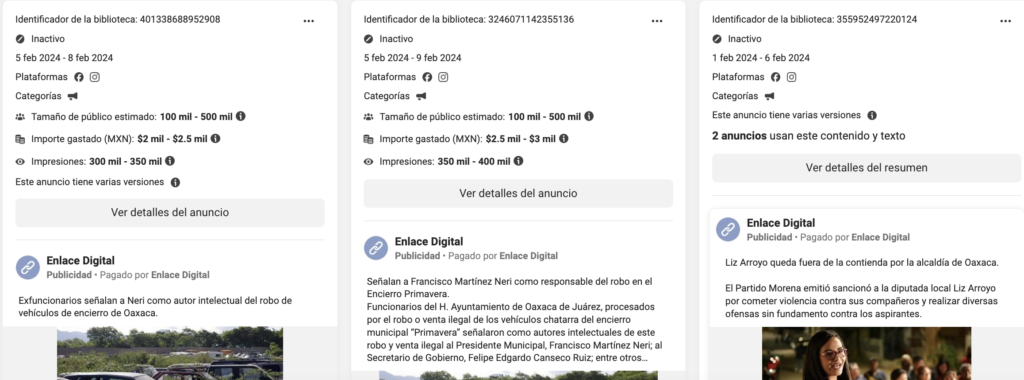Open overflow menu for ad 355952497220124
Image resolution: width=1024 pixels, height=380 pixels.
(1005, 21)
